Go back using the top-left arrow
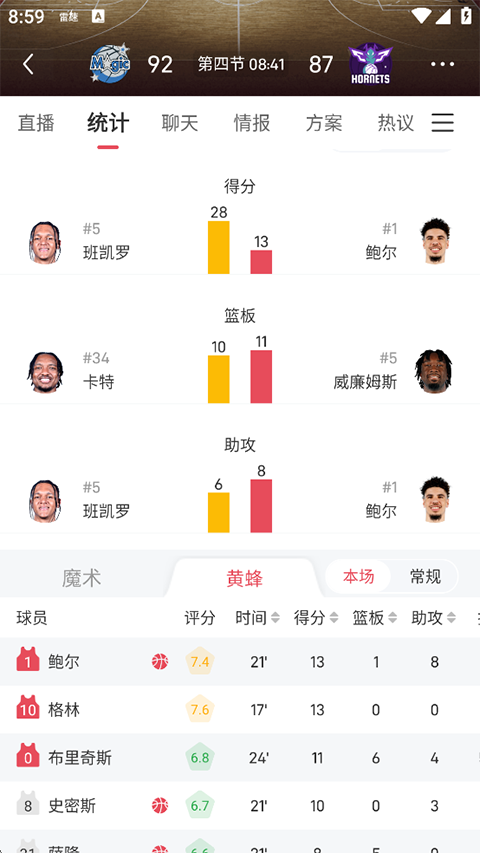Image resolution: width=480 pixels, height=853 pixels. point(28,64)
